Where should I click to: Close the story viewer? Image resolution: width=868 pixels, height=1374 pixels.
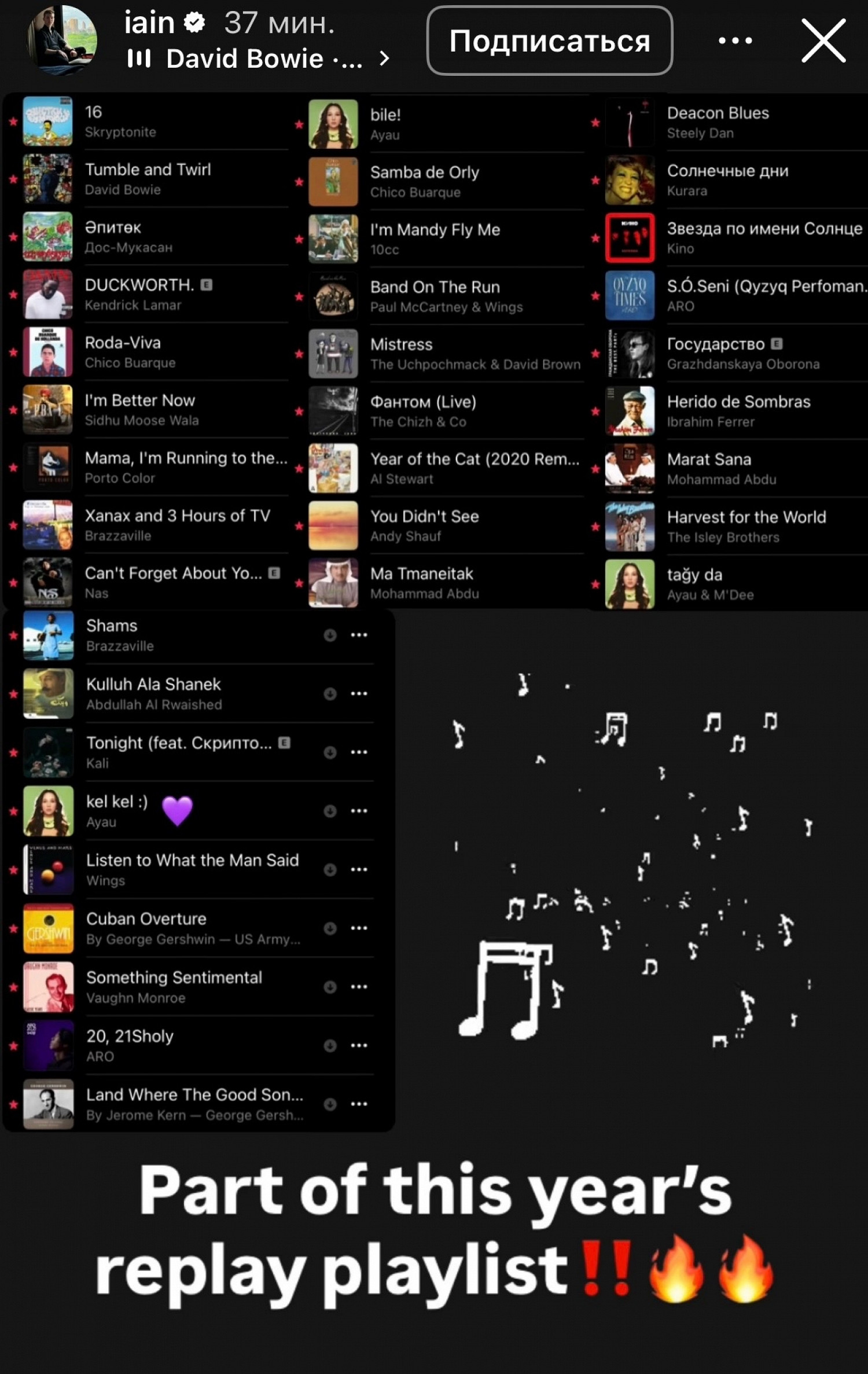click(823, 41)
